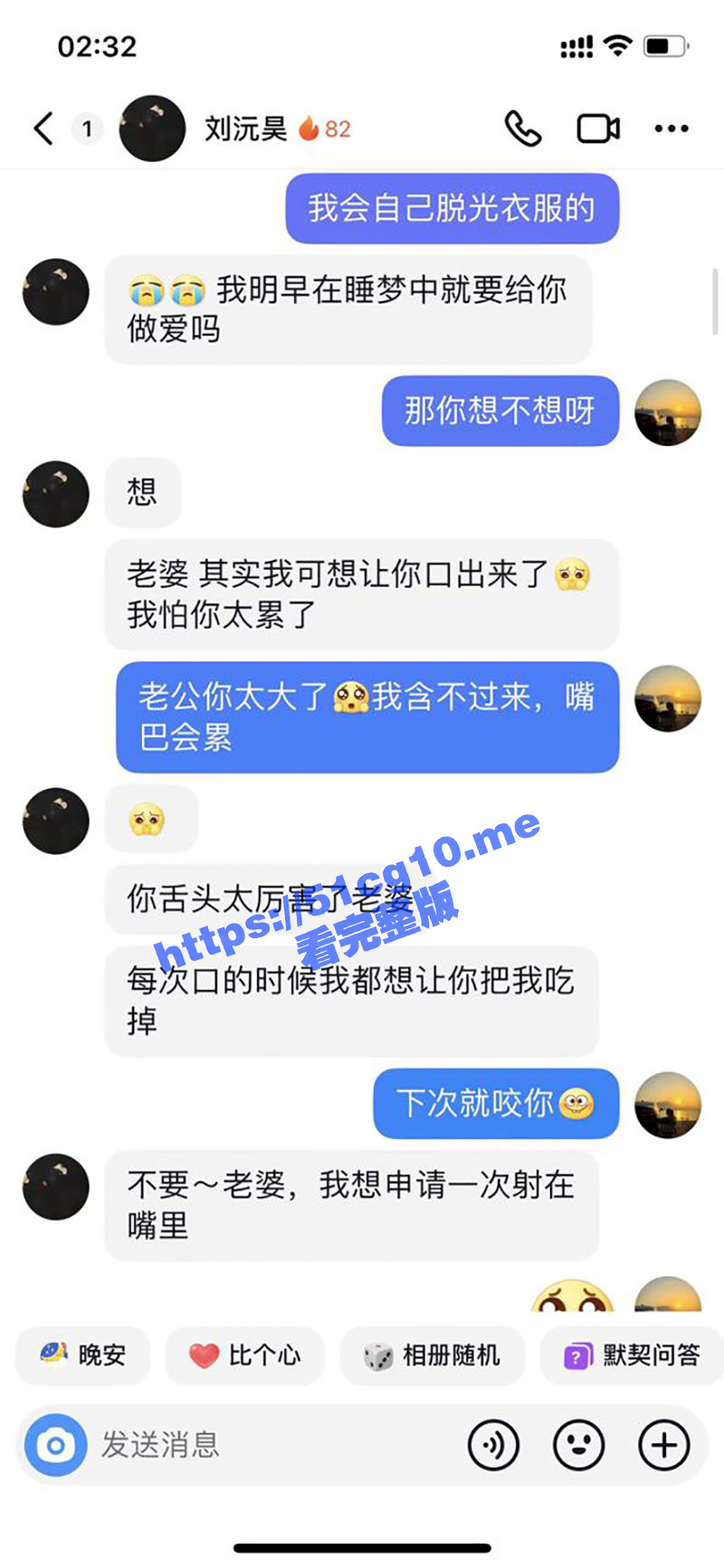The height and width of the screenshot is (1568, 724).
Task: Tap the 比个心 chip
Action: point(244,1354)
